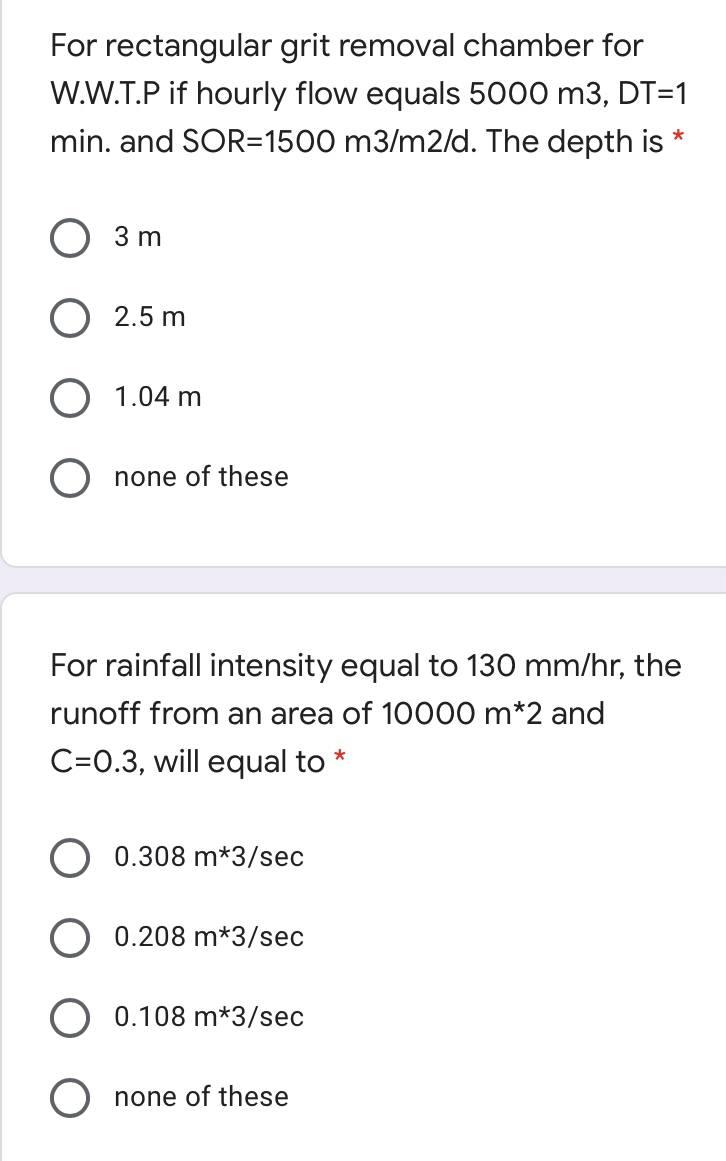Select the 0.208 m*3/sec answer
The image size is (726, 1161).
click(69, 938)
